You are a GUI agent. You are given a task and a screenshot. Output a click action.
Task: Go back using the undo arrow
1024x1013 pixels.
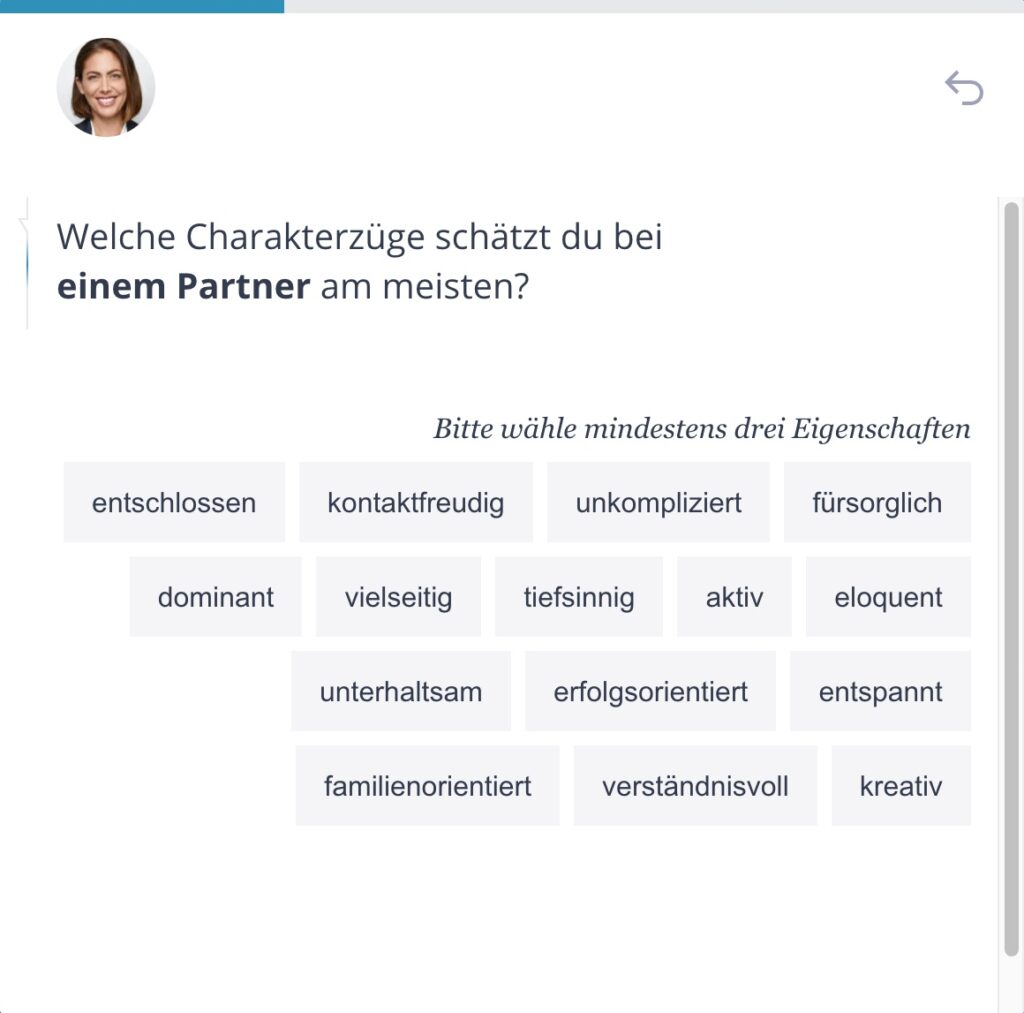click(964, 88)
